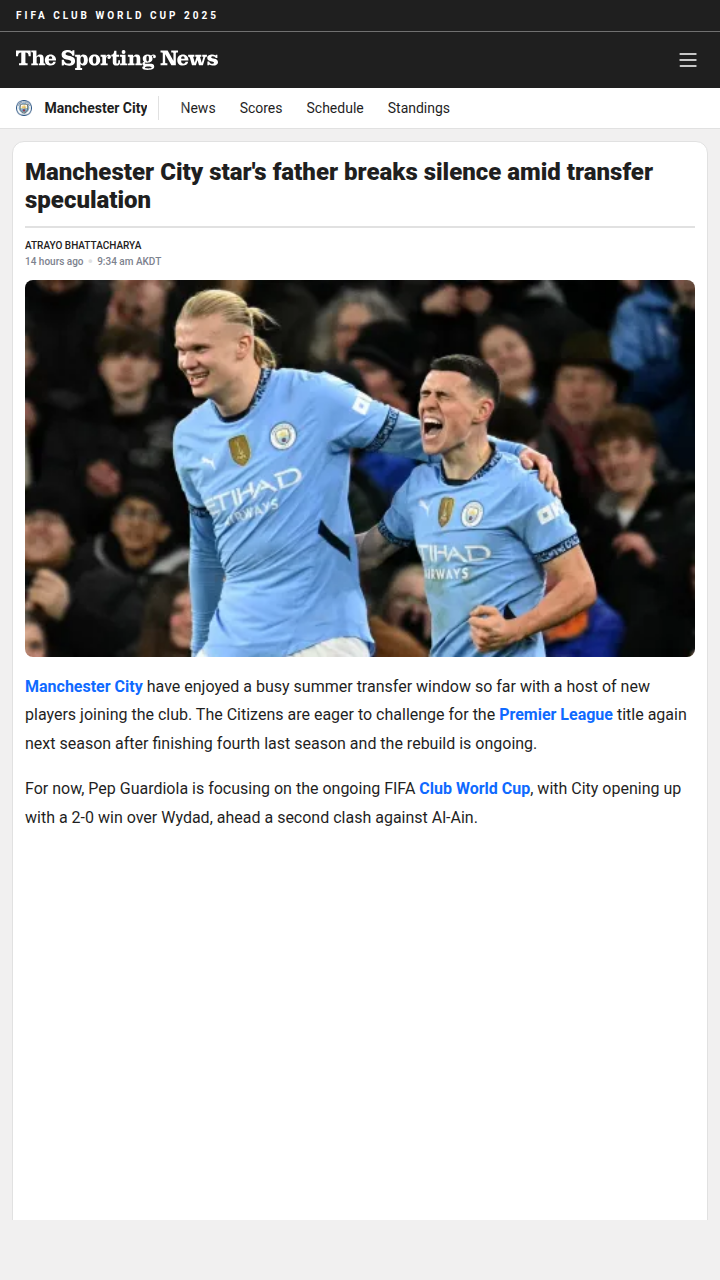Image resolution: width=720 pixels, height=1280 pixels.
Task: Open the Schedule tab
Action: coord(335,108)
